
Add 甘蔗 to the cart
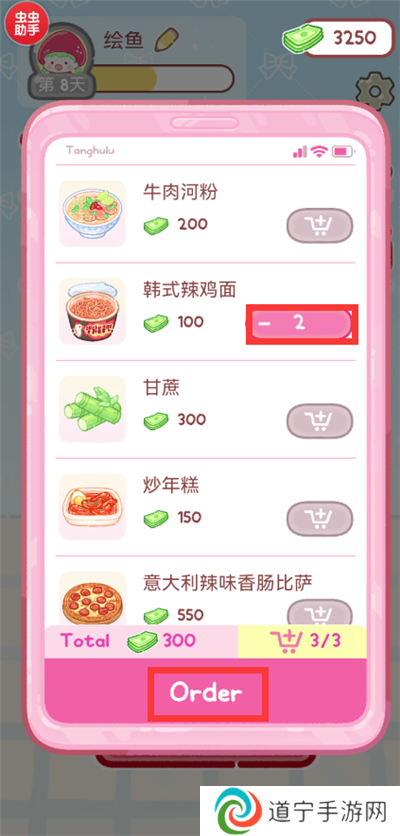point(319,421)
